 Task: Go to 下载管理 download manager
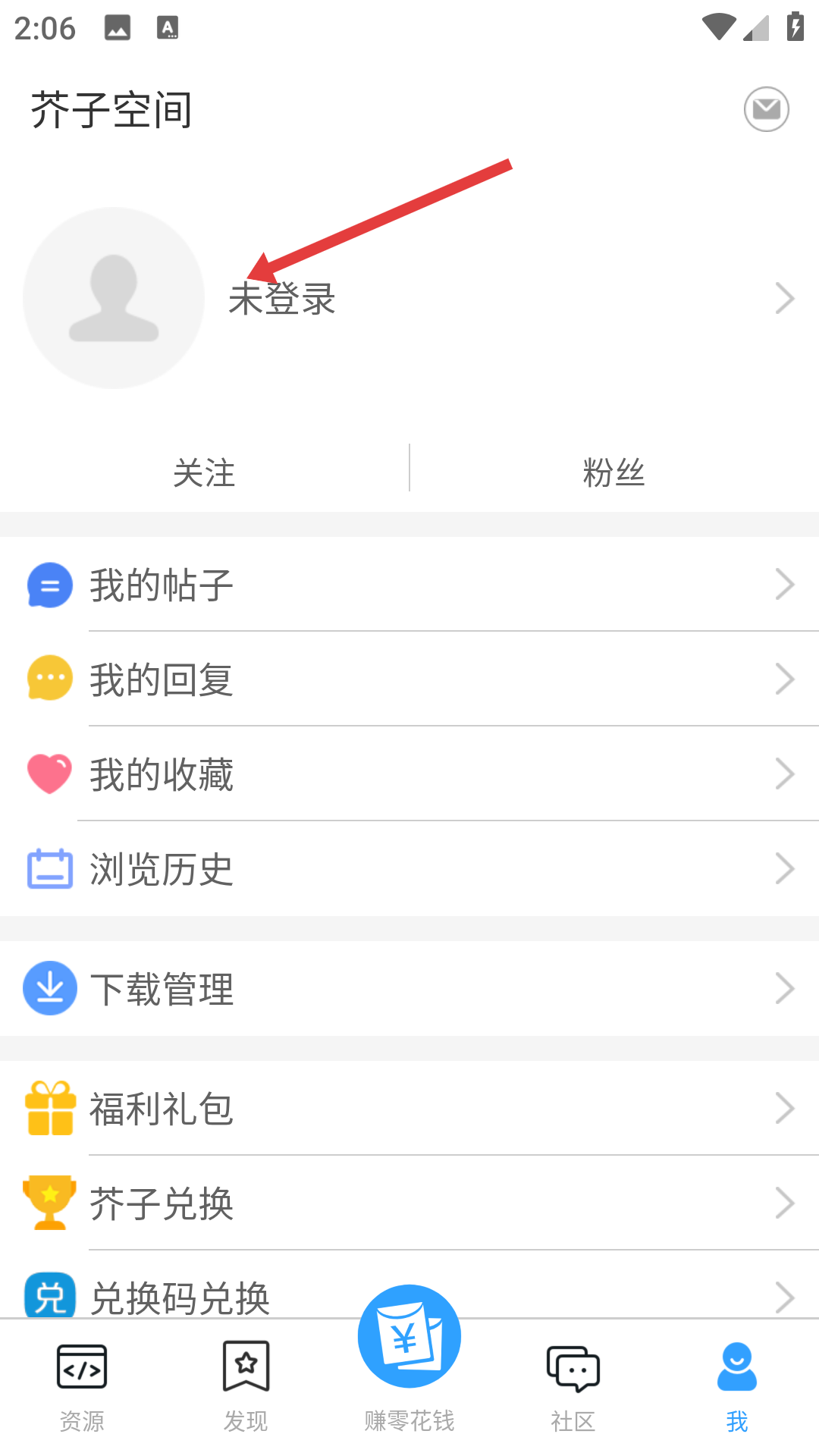coord(409,988)
